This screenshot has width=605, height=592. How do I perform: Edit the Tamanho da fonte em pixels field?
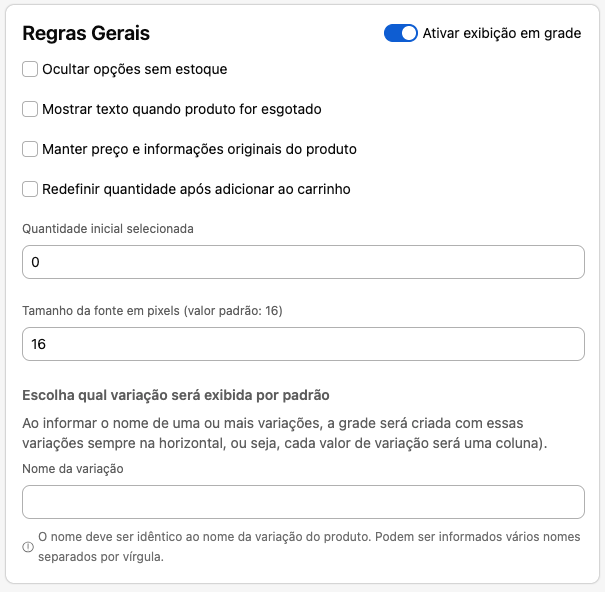point(303,344)
